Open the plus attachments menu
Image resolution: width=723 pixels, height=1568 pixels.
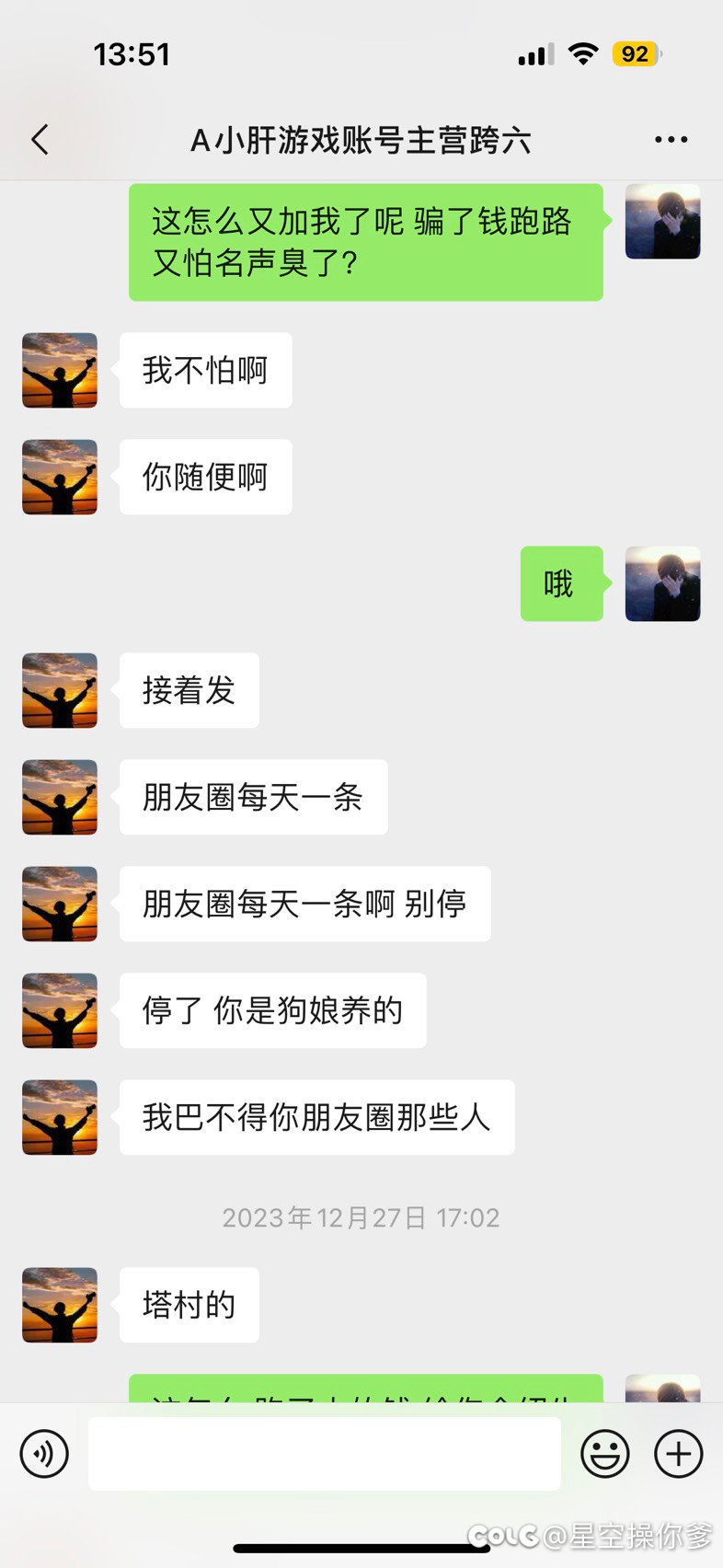679,1454
